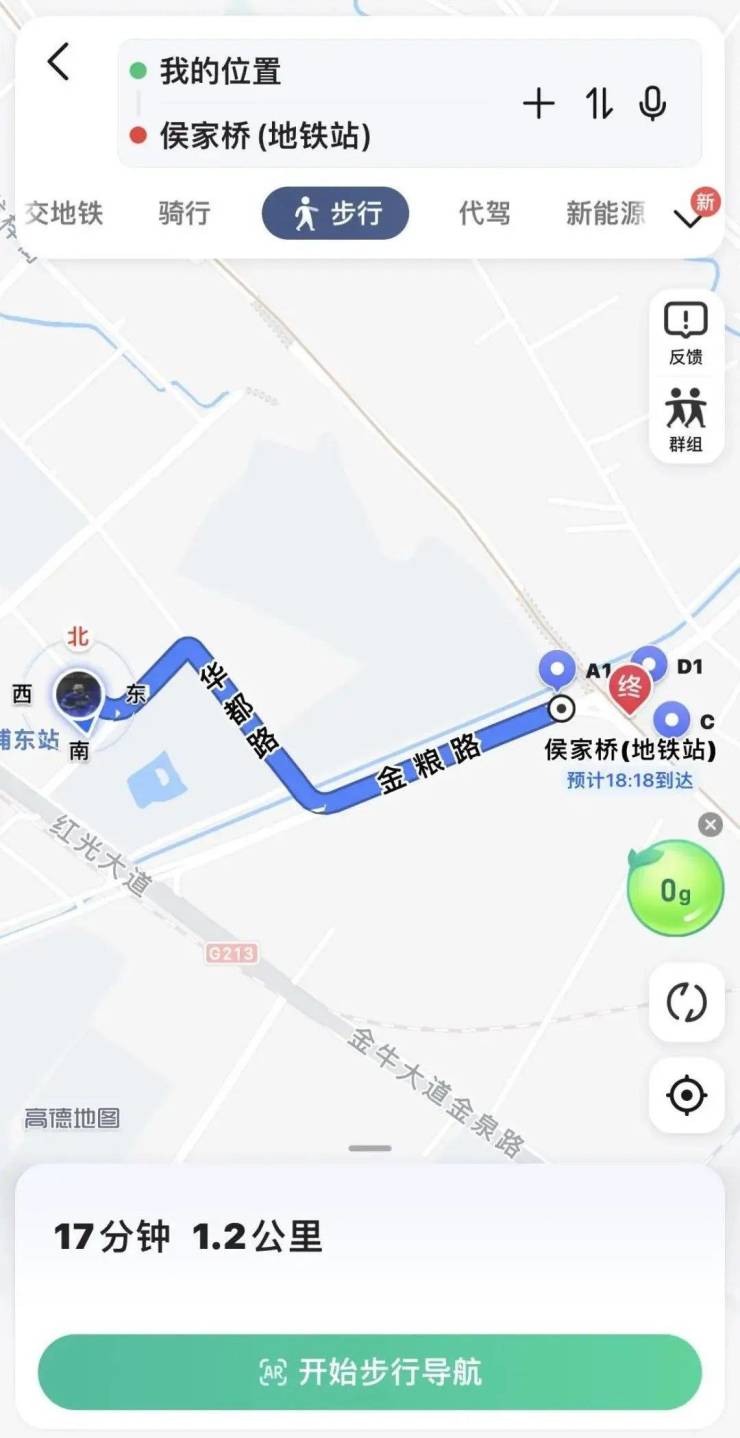This screenshot has width=740, height=1438.
Task: Open the 反馈 feedback button
Action: coord(686,333)
